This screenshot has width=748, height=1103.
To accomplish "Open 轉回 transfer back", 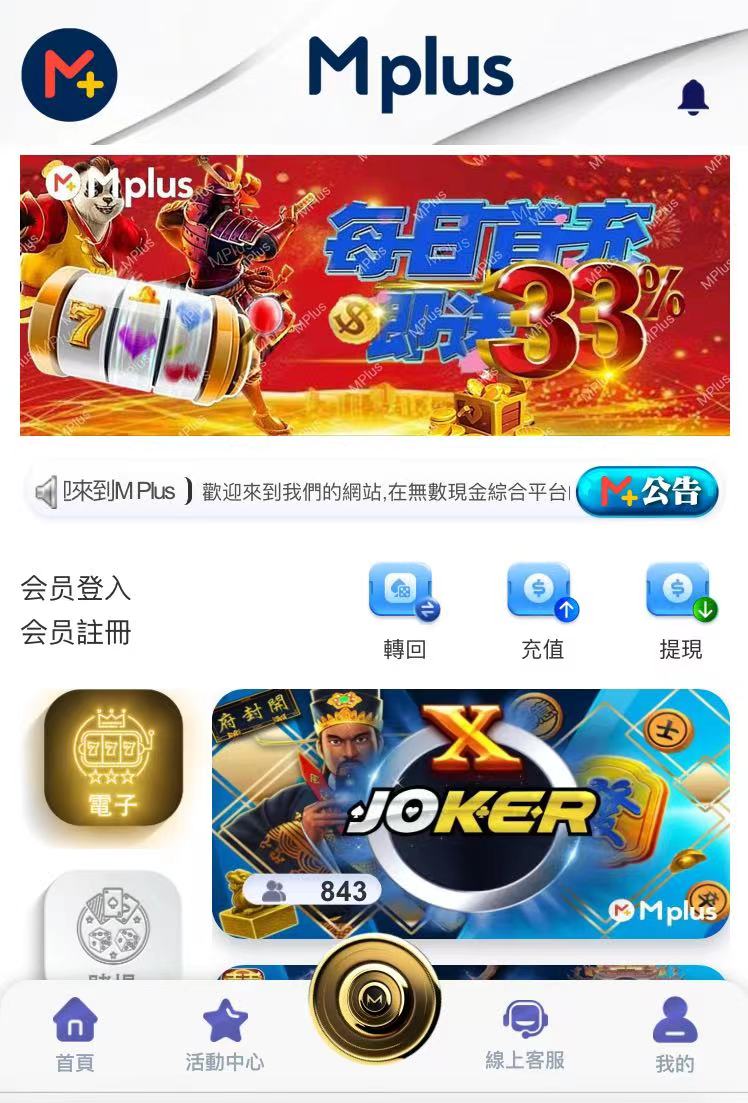I will (404, 610).
